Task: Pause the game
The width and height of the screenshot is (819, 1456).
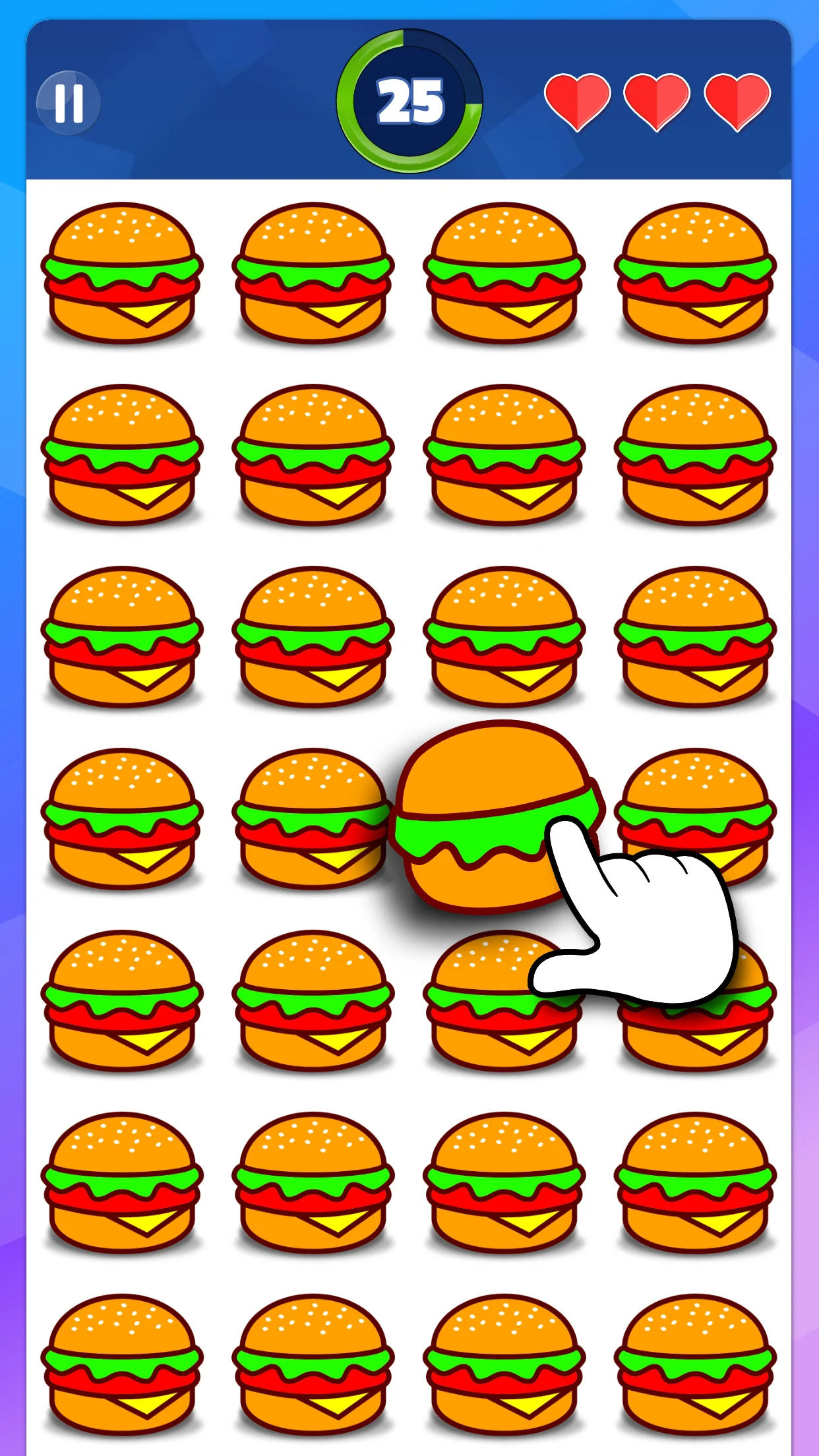Action: pyautogui.click(x=69, y=103)
